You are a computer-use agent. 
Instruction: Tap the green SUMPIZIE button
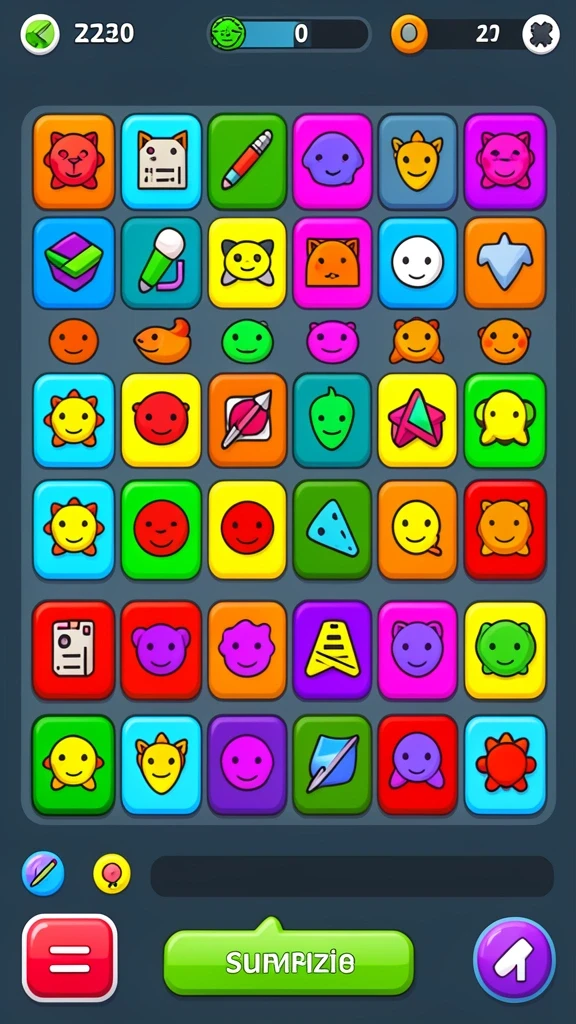click(x=289, y=961)
